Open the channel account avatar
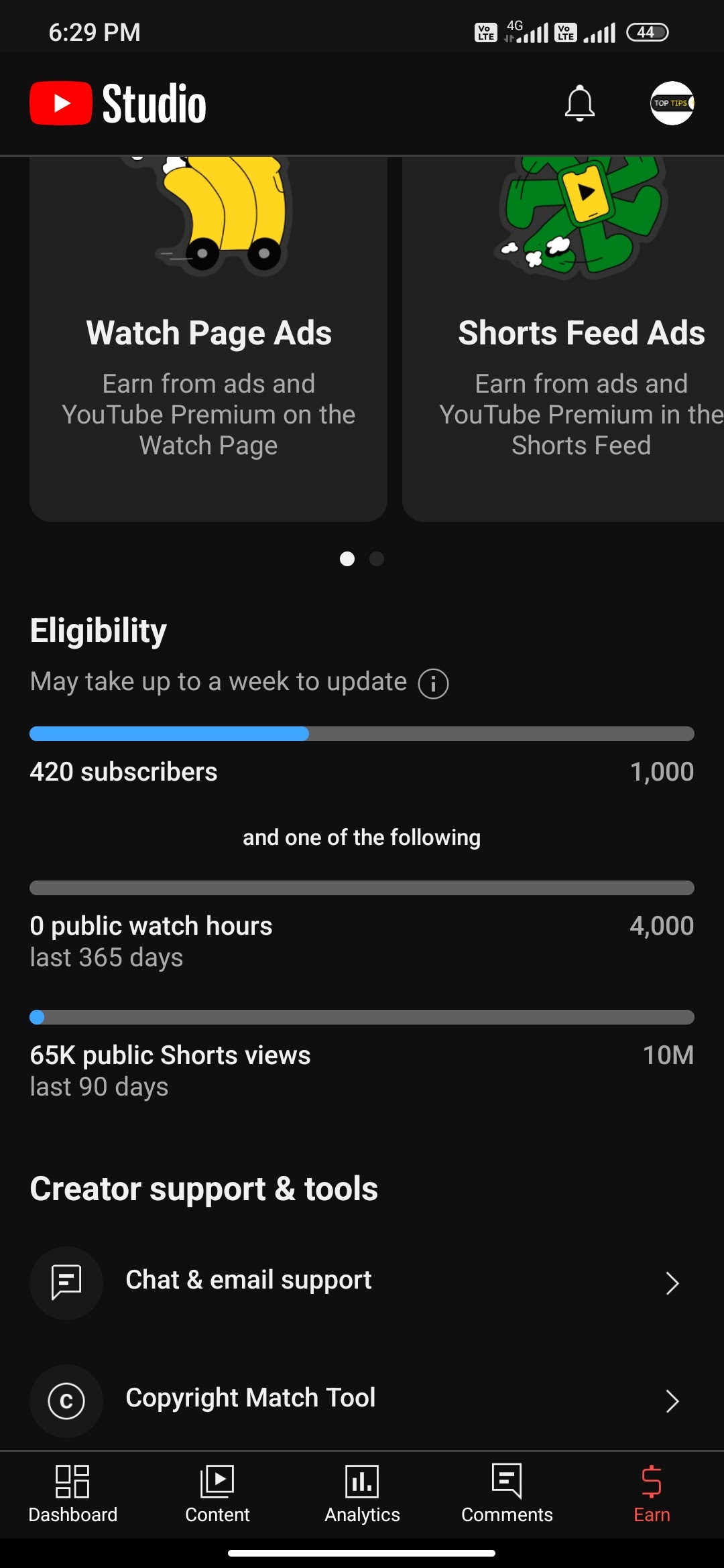 click(672, 103)
